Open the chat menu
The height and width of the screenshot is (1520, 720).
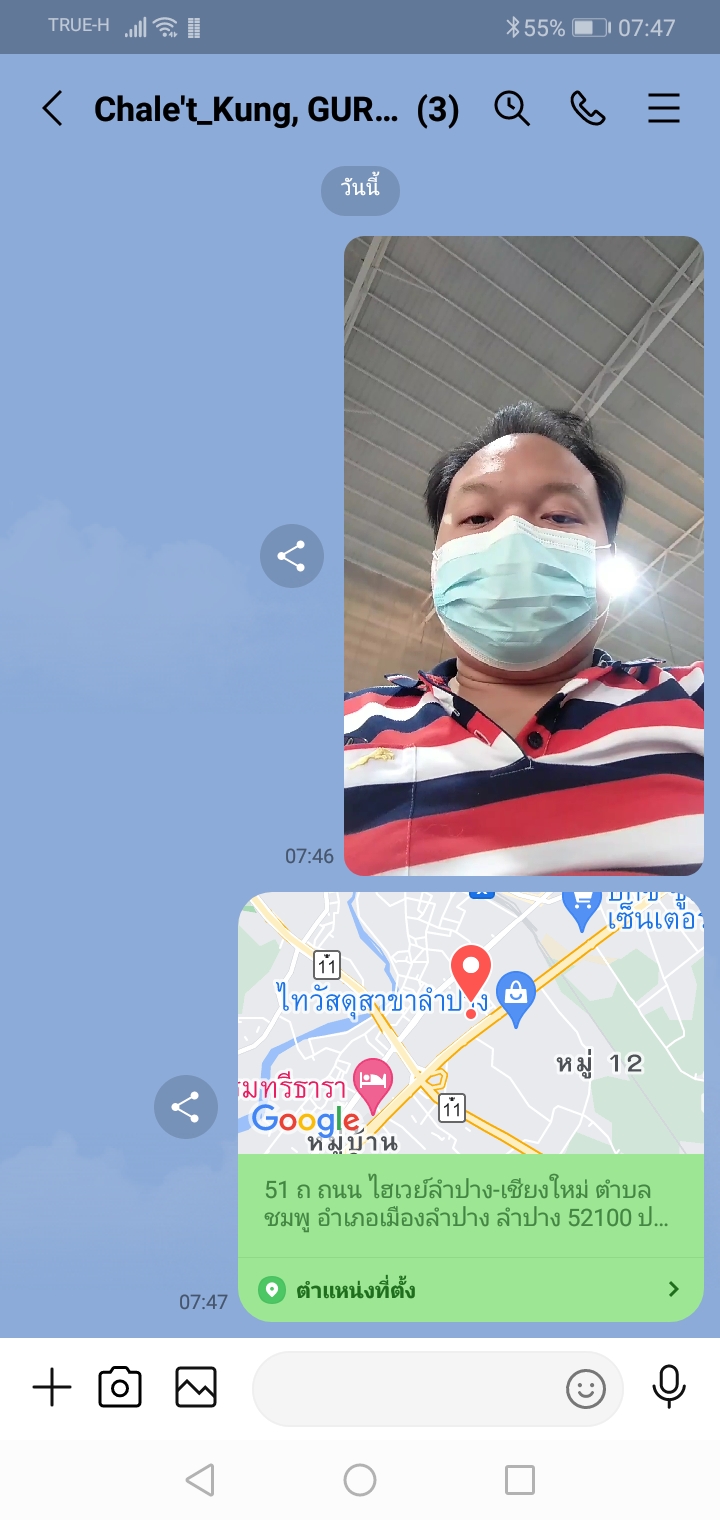click(664, 108)
